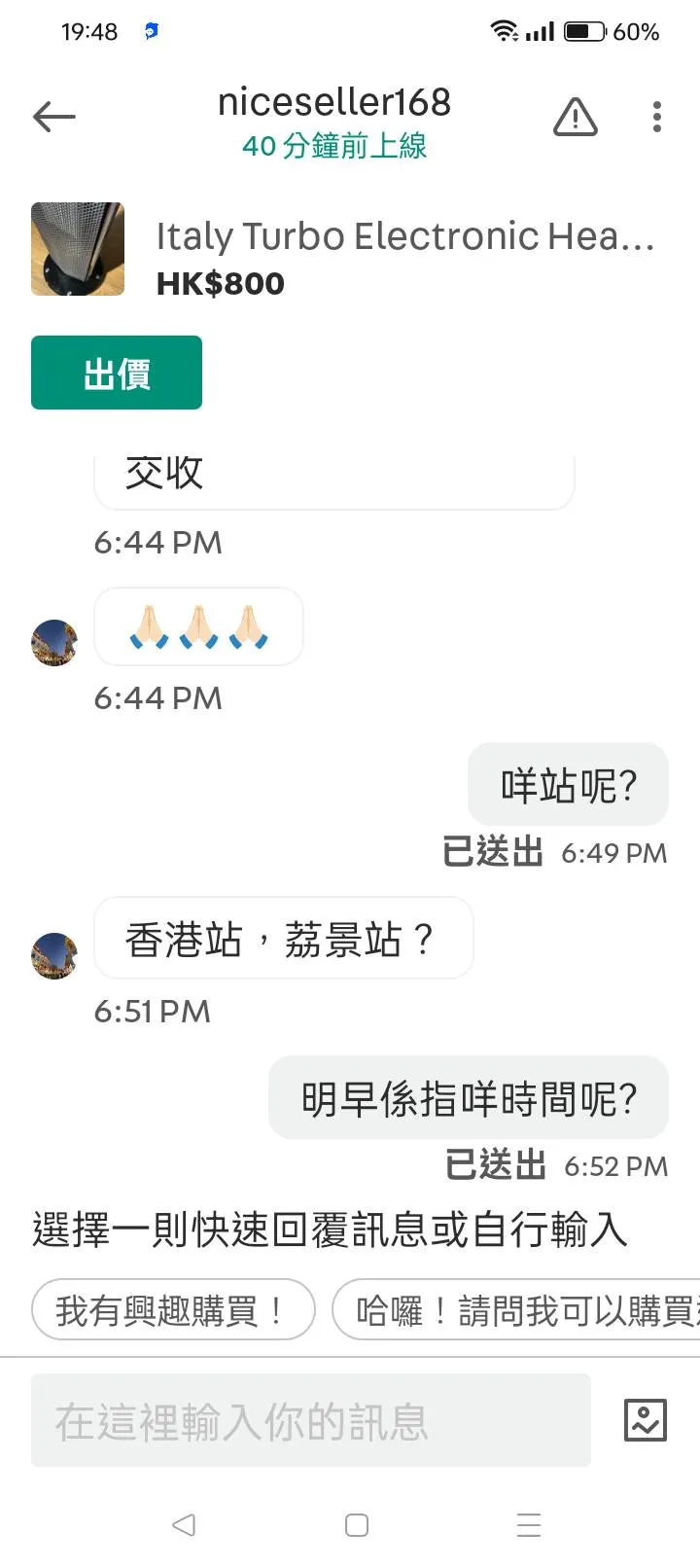Open the three-dot overflow menu
The height and width of the screenshot is (1568, 700).
(657, 118)
